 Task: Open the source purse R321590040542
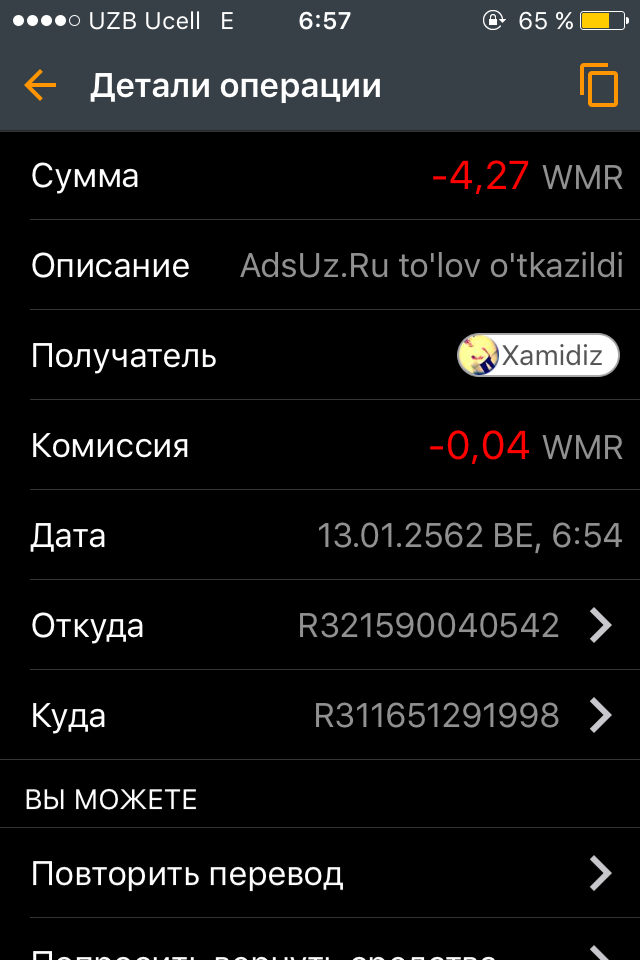tap(454, 626)
